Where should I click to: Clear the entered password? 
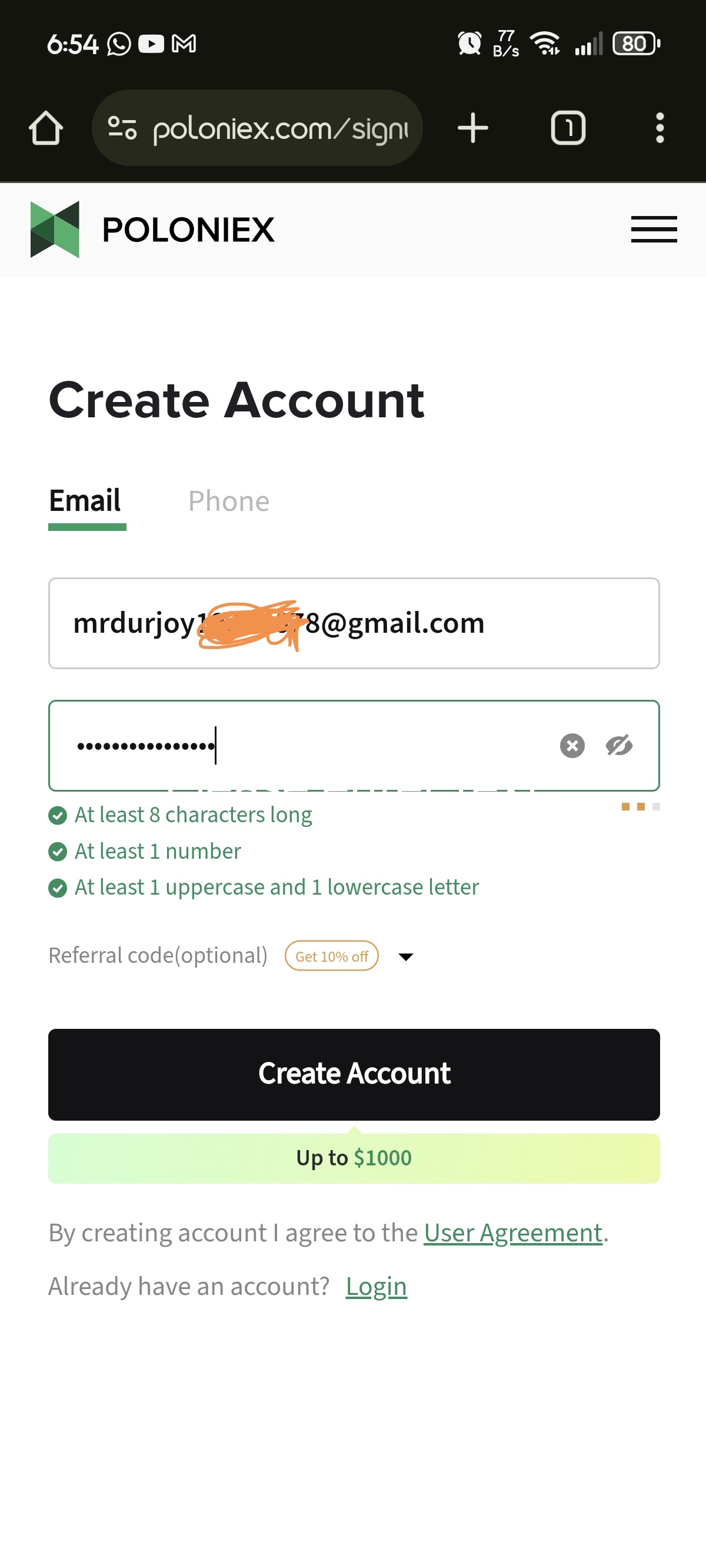572,746
